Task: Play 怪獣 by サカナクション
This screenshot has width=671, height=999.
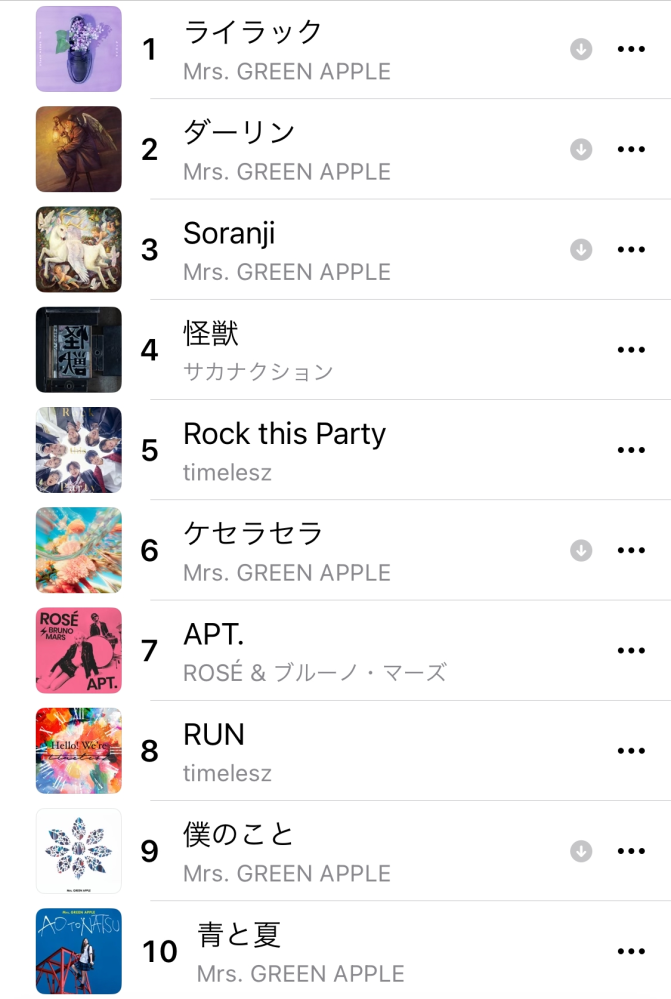Action: [x=211, y=332]
